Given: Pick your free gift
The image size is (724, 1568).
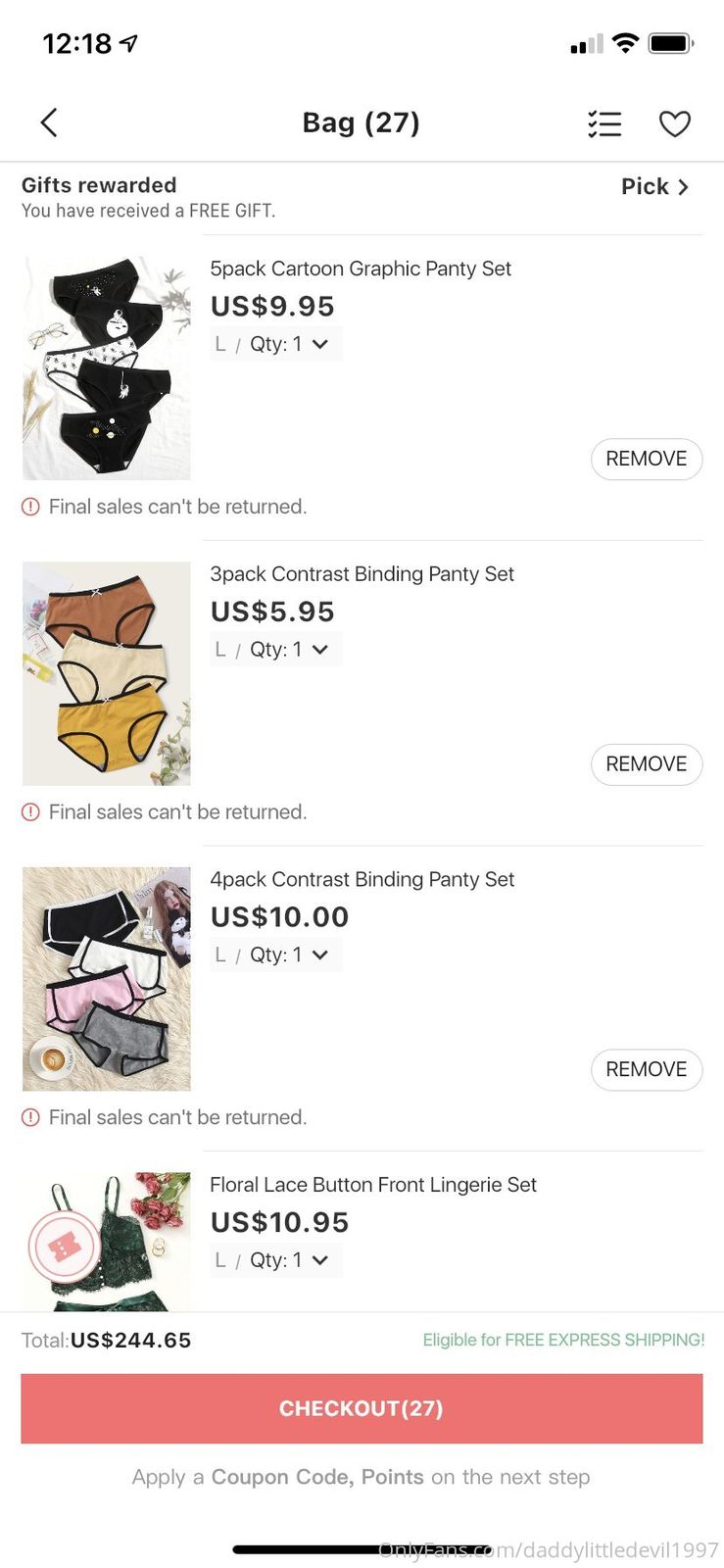Looking at the screenshot, I should 654,186.
